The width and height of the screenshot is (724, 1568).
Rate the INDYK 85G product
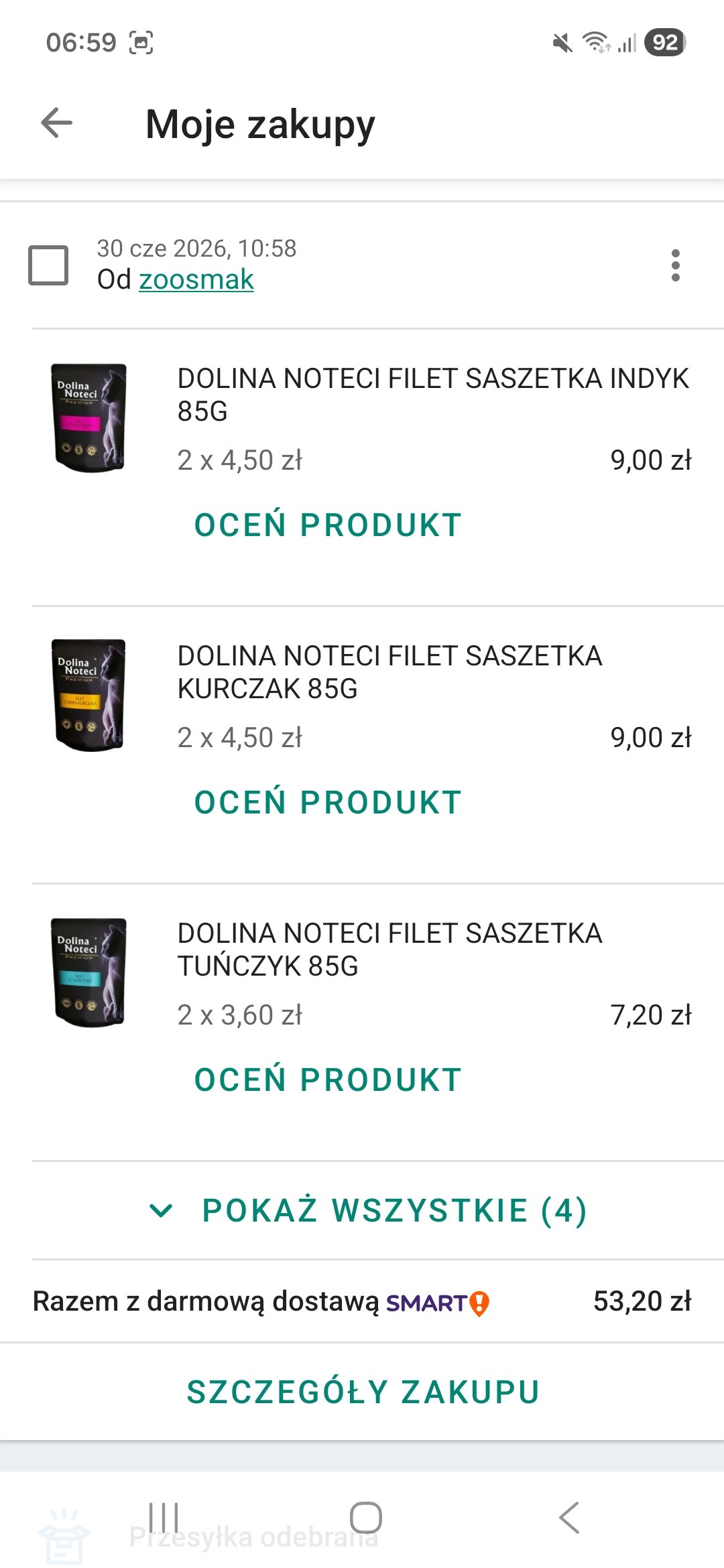click(328, 525)
